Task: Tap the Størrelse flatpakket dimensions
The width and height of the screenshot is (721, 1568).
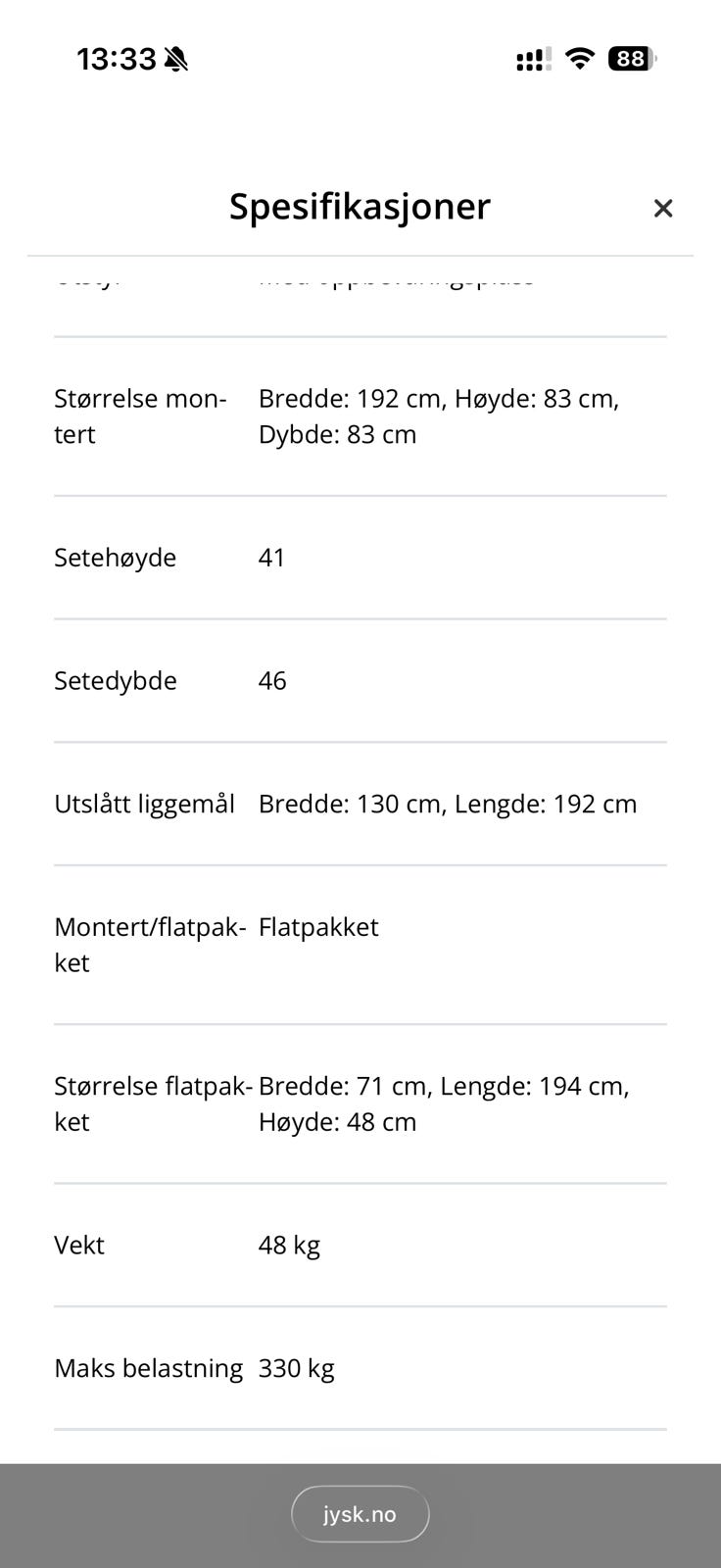Action: tap(444, 1103)
